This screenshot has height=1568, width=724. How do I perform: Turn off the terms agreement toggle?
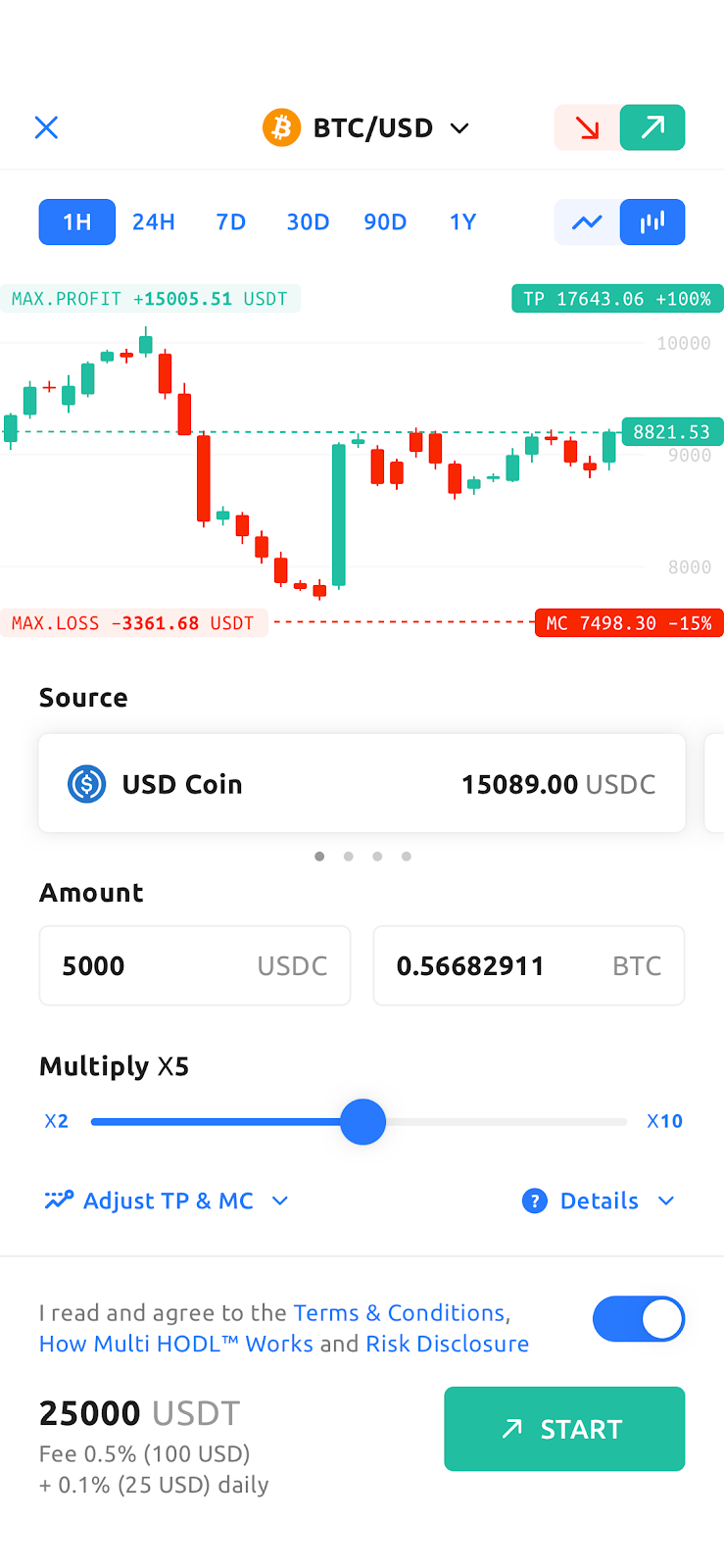(639, 1319)
